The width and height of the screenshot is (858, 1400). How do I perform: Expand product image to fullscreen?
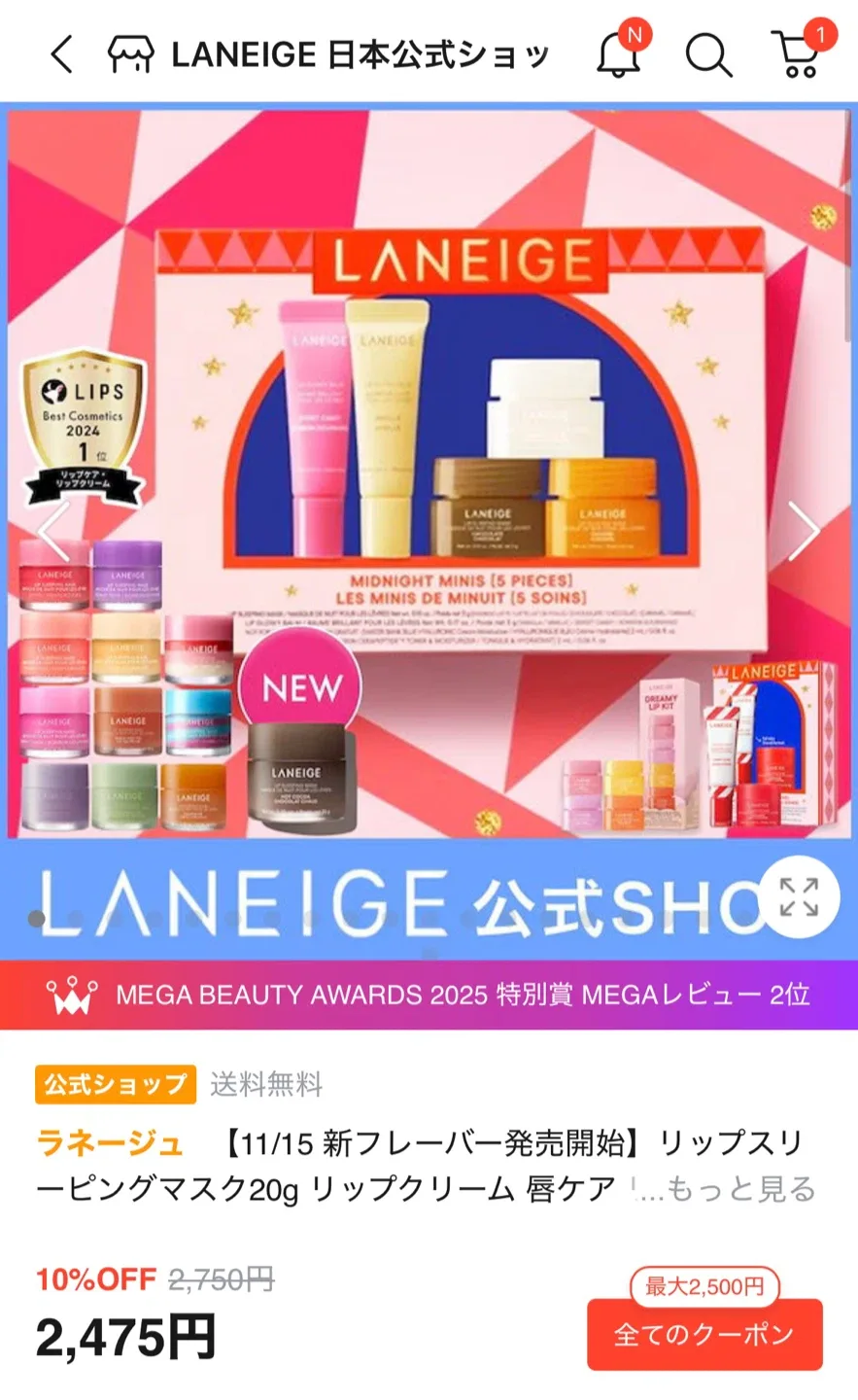click(x=799, y=896)
